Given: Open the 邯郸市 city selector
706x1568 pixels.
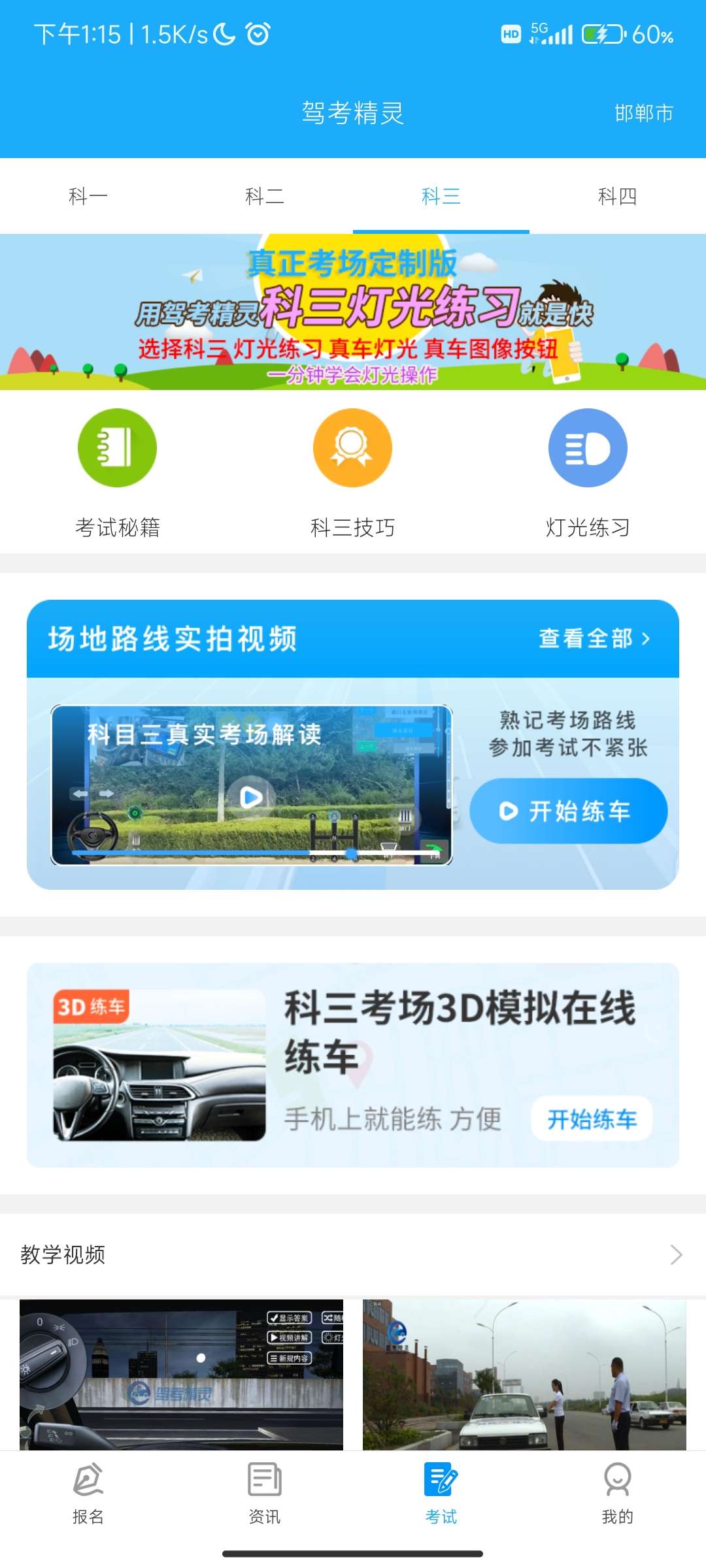Looking at the screenshot, I should click(643, 112).
